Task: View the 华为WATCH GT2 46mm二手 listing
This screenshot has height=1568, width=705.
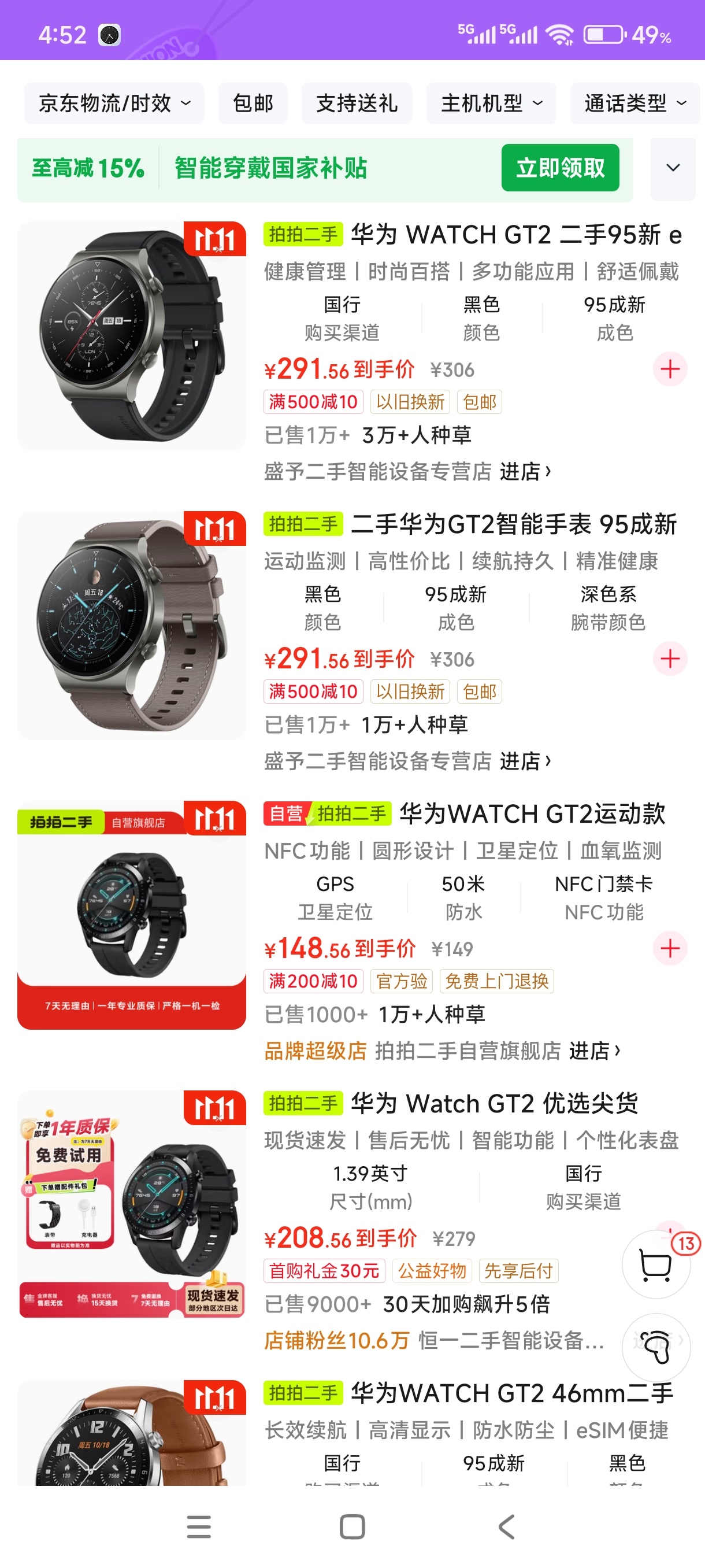Action: [x=511, y=1394]
